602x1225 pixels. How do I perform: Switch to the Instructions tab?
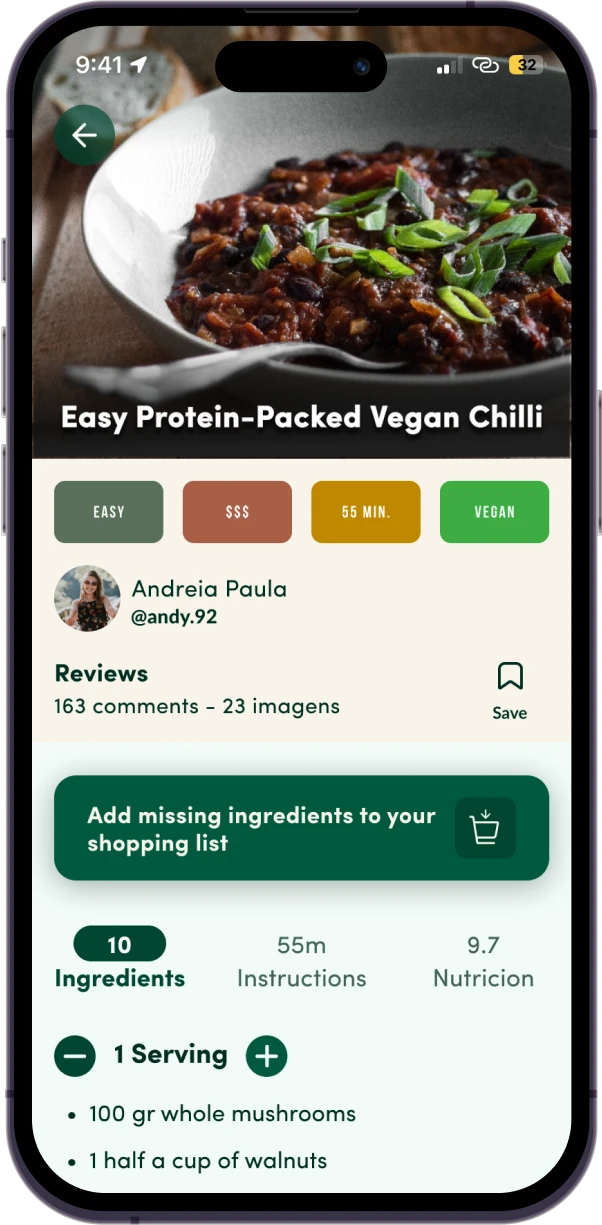point(301,961)
